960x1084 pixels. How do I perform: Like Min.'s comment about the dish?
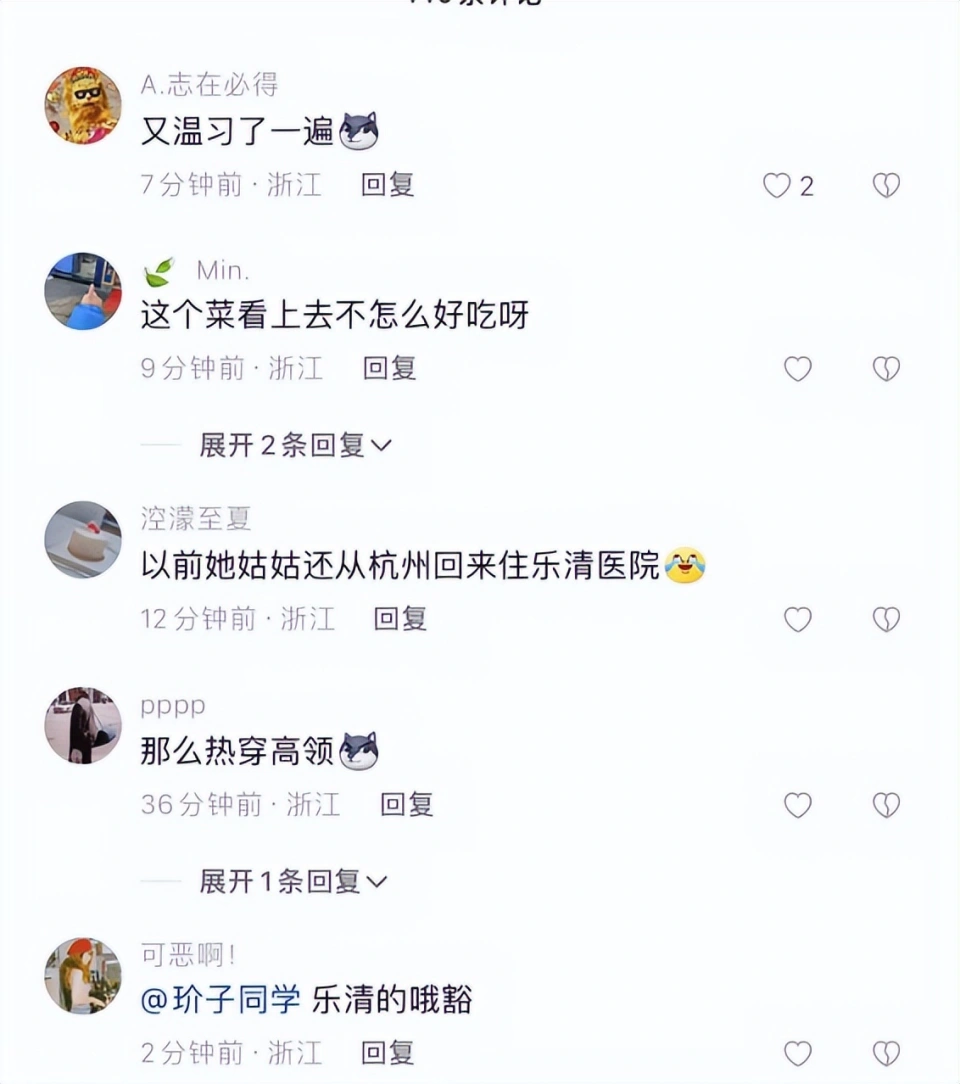797,369
